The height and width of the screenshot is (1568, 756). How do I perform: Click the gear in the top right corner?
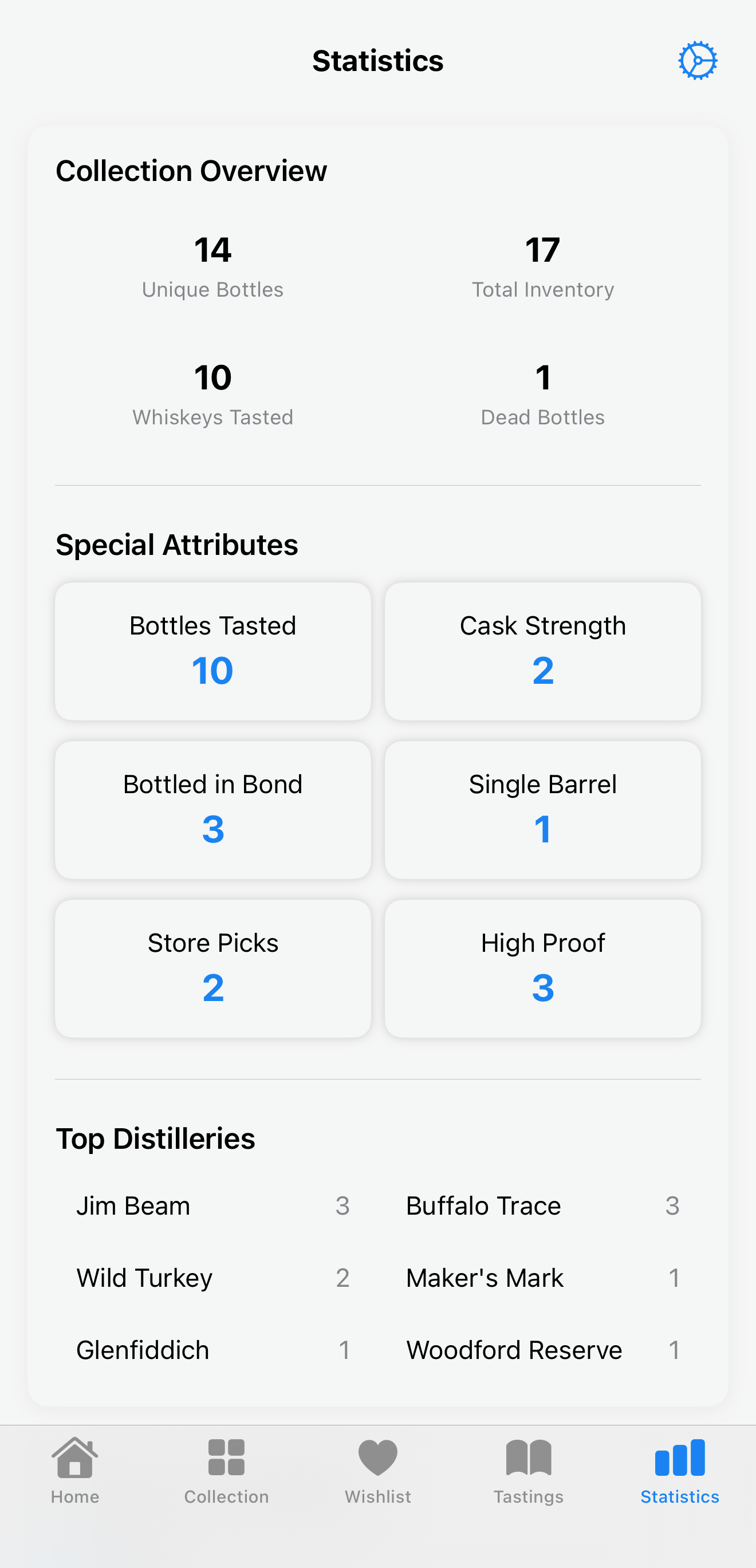[x=698, y=60]
